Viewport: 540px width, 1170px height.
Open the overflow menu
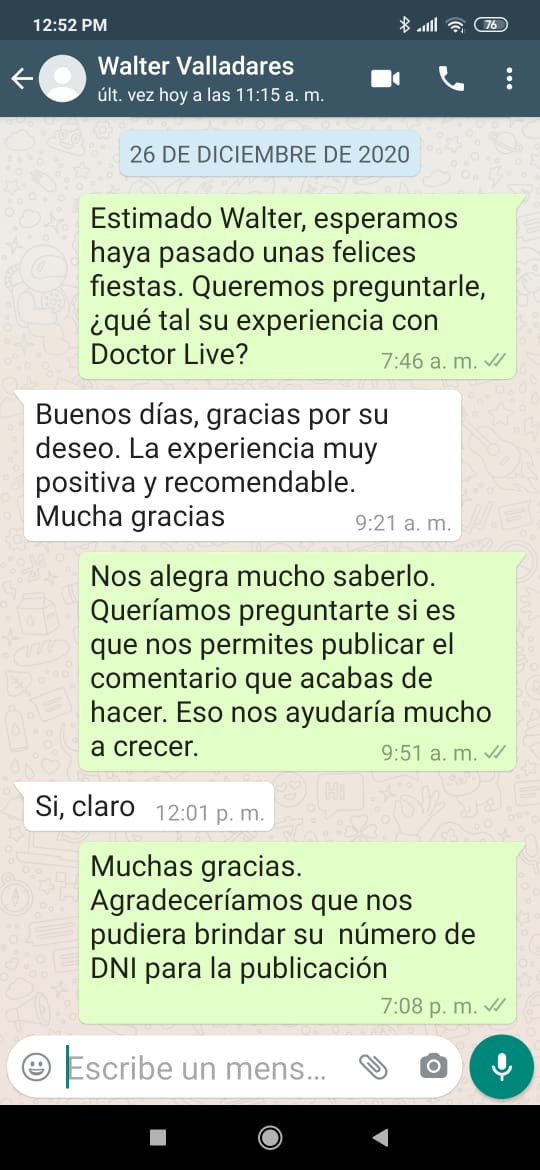click(x=509, y=78)
